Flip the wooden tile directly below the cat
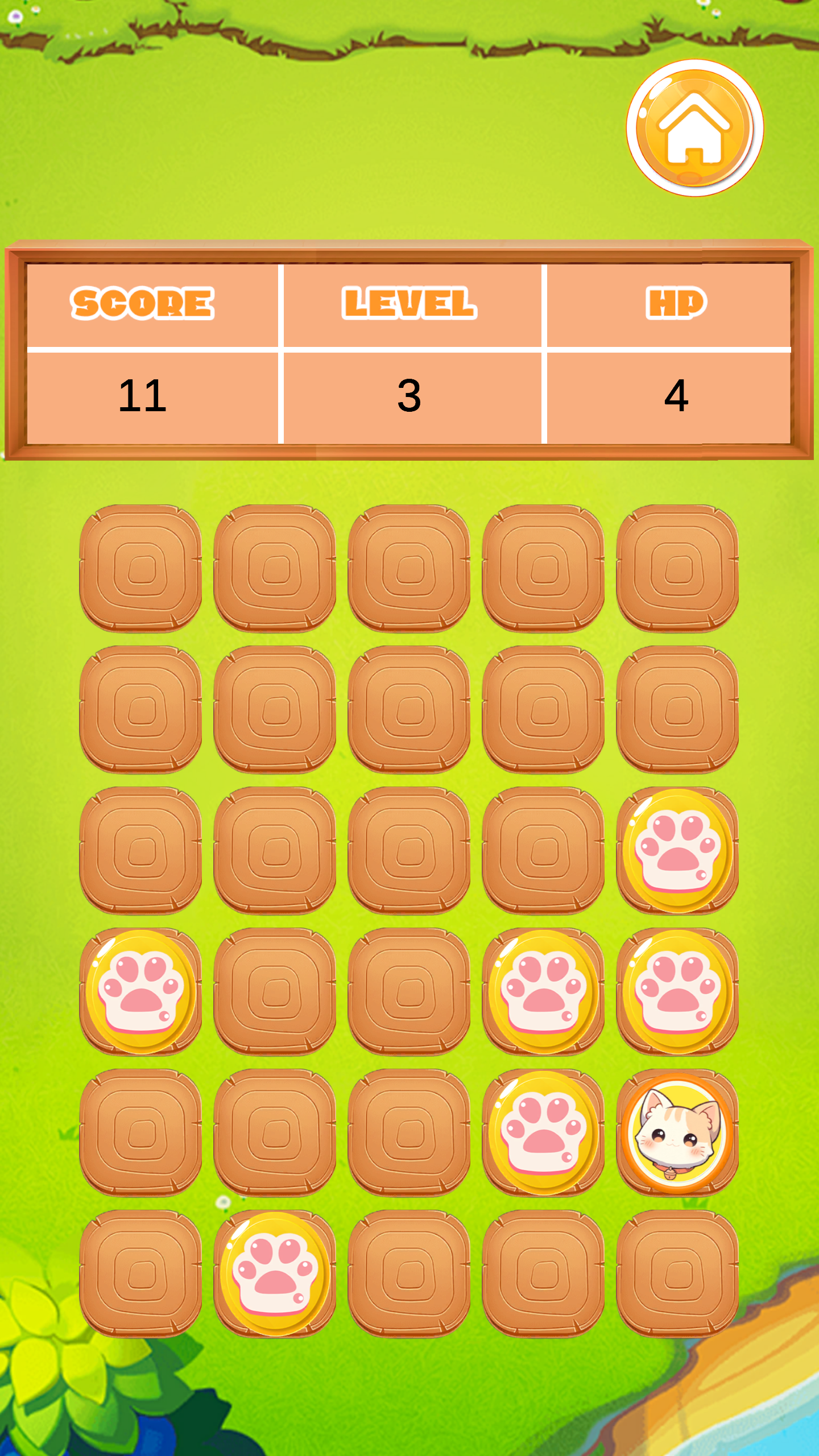The width and height of the screenshot is (819, 1456). [x=677, y=1274]
